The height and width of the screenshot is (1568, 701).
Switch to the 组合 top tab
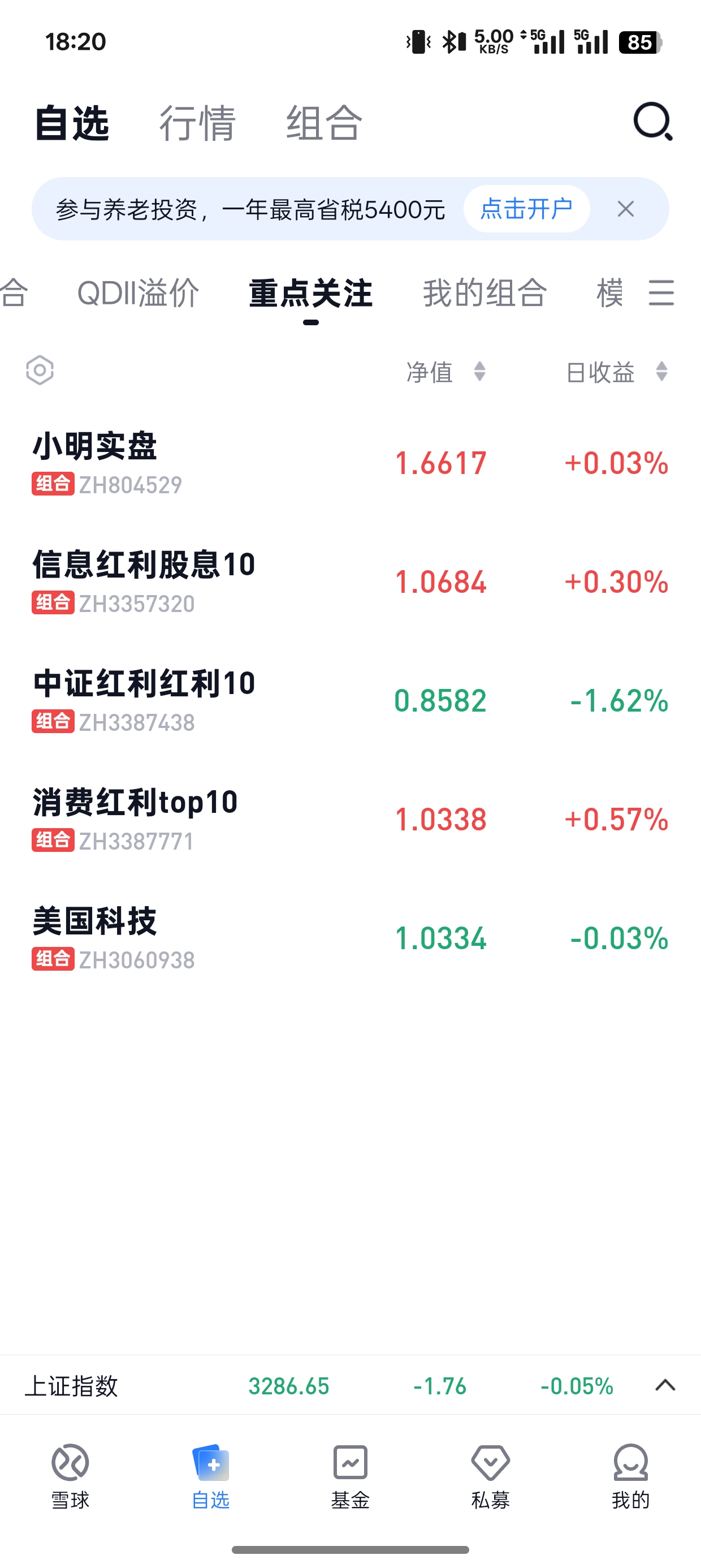324,123
